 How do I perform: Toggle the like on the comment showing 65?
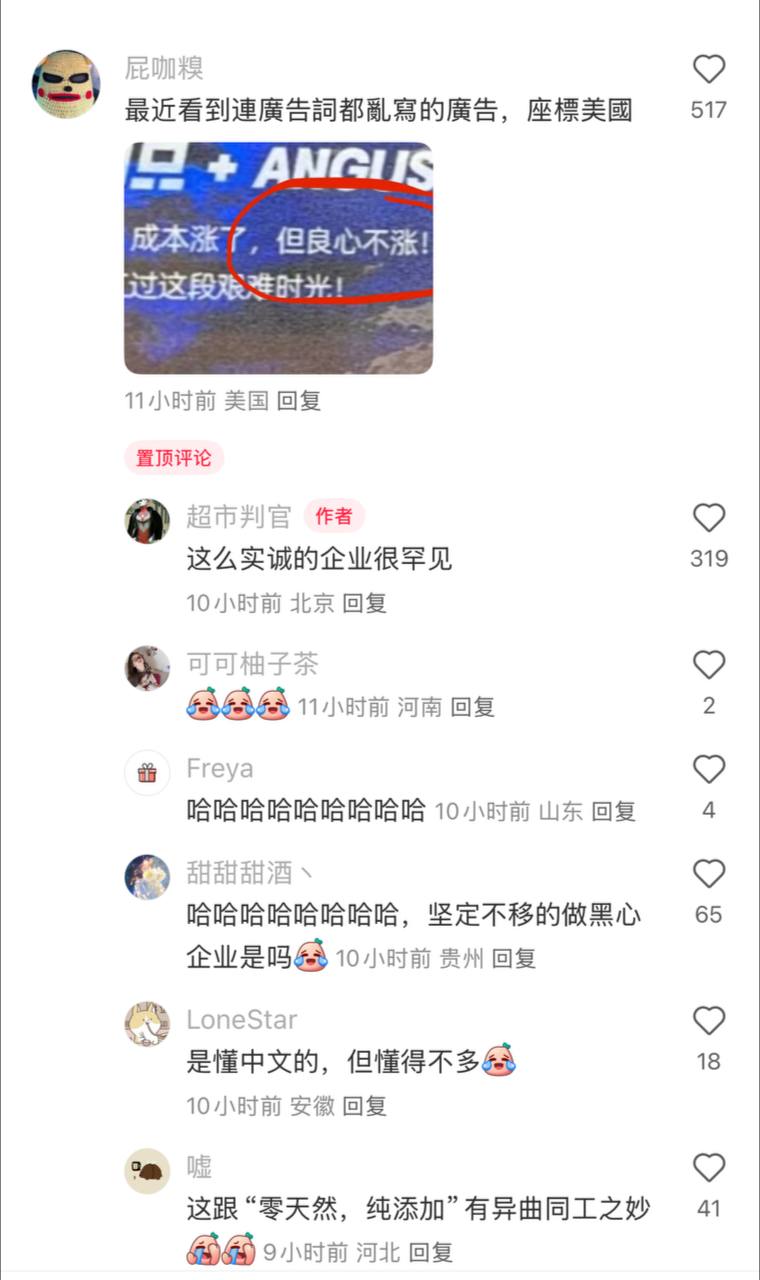pyautogui.click(x=709, y=873)
